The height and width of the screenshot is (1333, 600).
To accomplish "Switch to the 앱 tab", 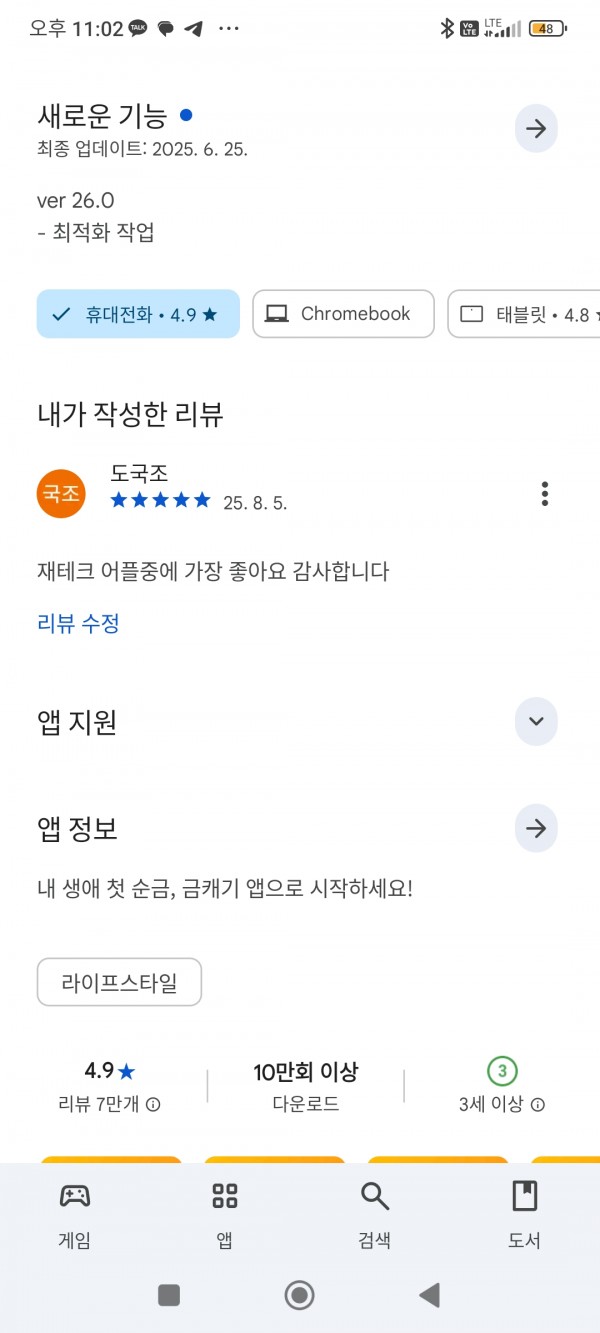I will coord(225,1215).
